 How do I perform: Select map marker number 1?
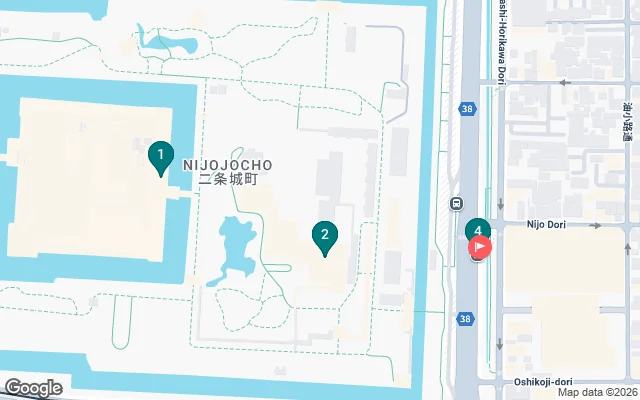point(158,156)
